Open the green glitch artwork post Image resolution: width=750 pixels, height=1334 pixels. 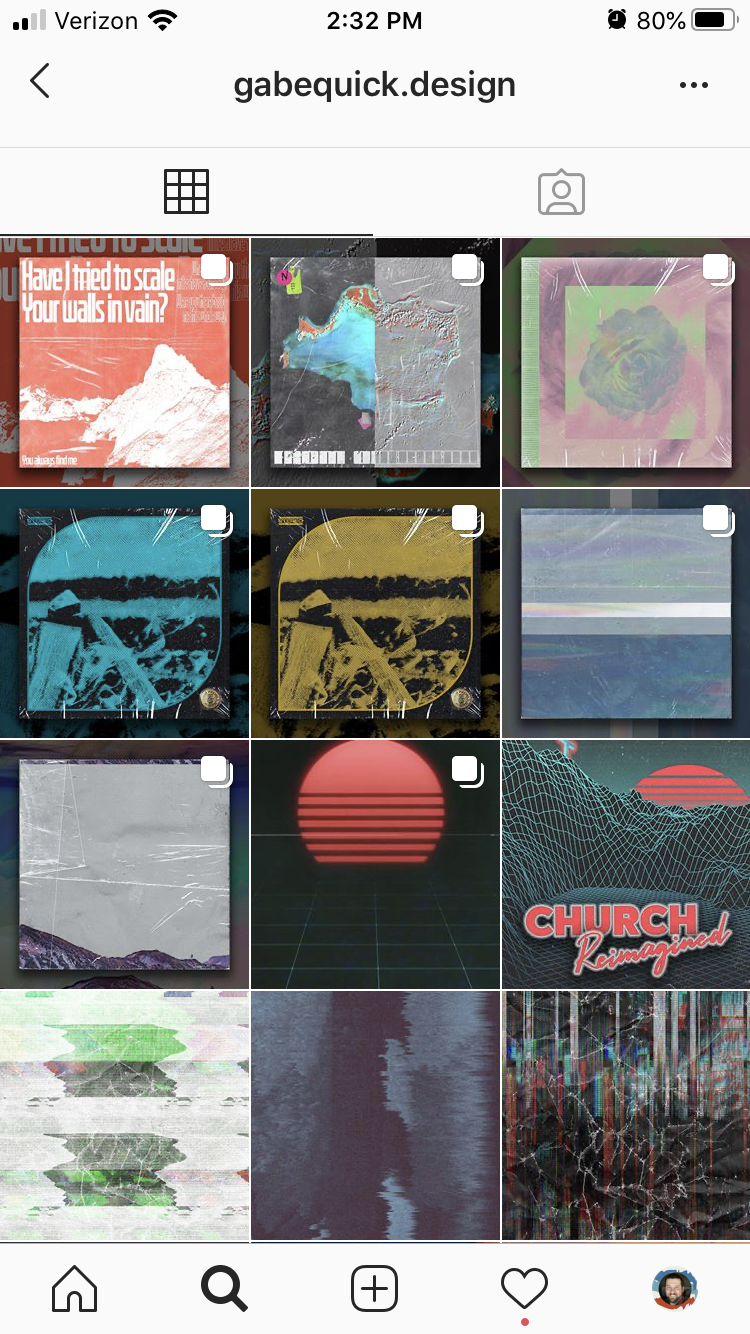(124, 1115)
